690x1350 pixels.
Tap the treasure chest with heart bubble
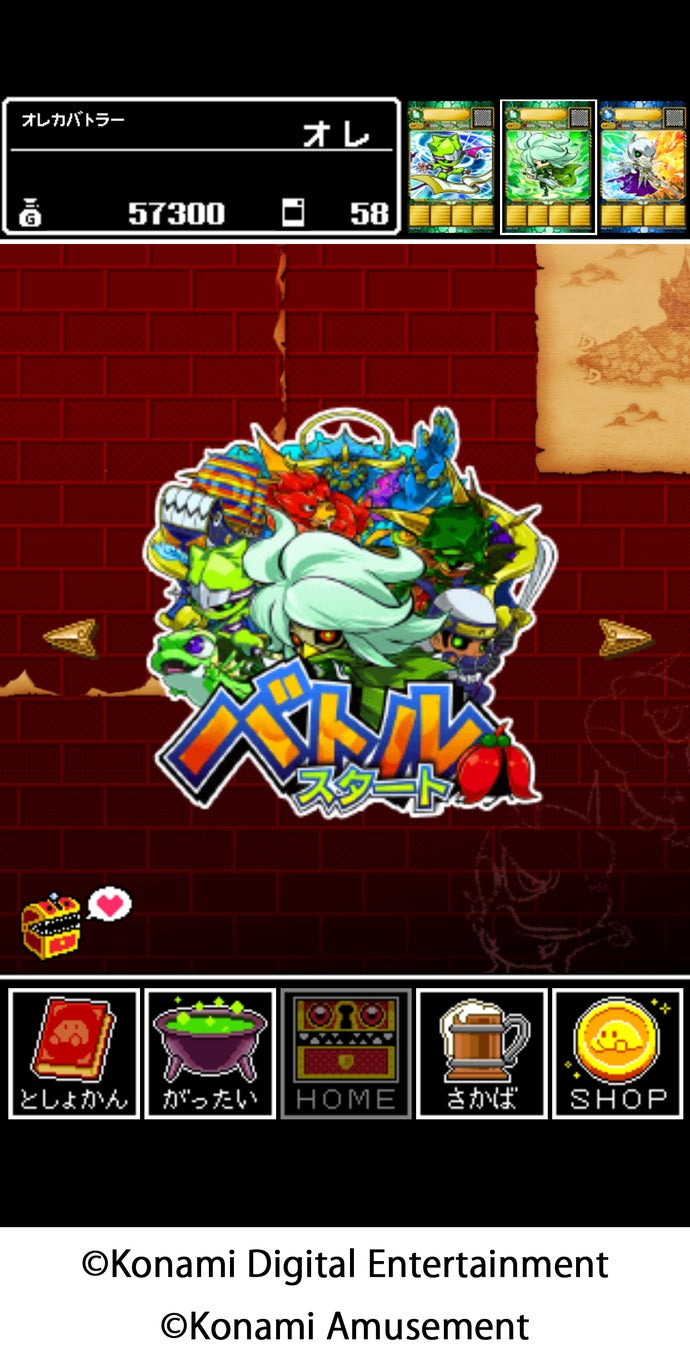pos(52,927)
